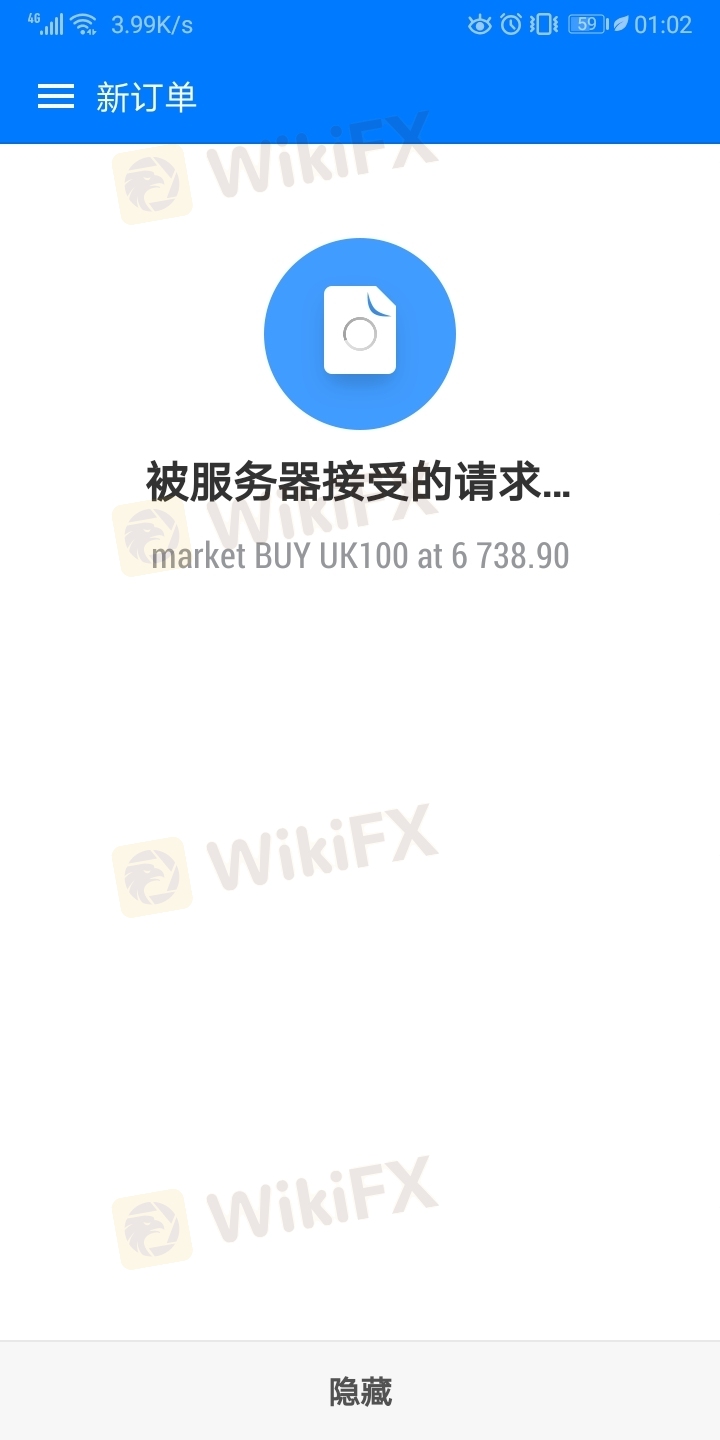The image size is (720, 1440).
Task: Open the hamburger drawer menu
Action: (x=56, y=96)
